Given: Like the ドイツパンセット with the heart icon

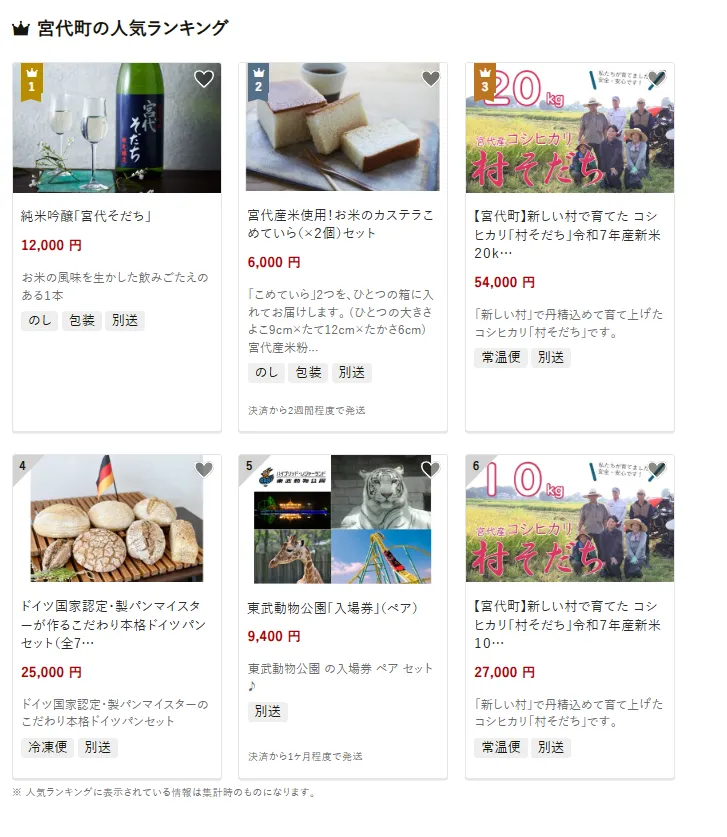Looking at the screenshot, I should tap(204, 470).
